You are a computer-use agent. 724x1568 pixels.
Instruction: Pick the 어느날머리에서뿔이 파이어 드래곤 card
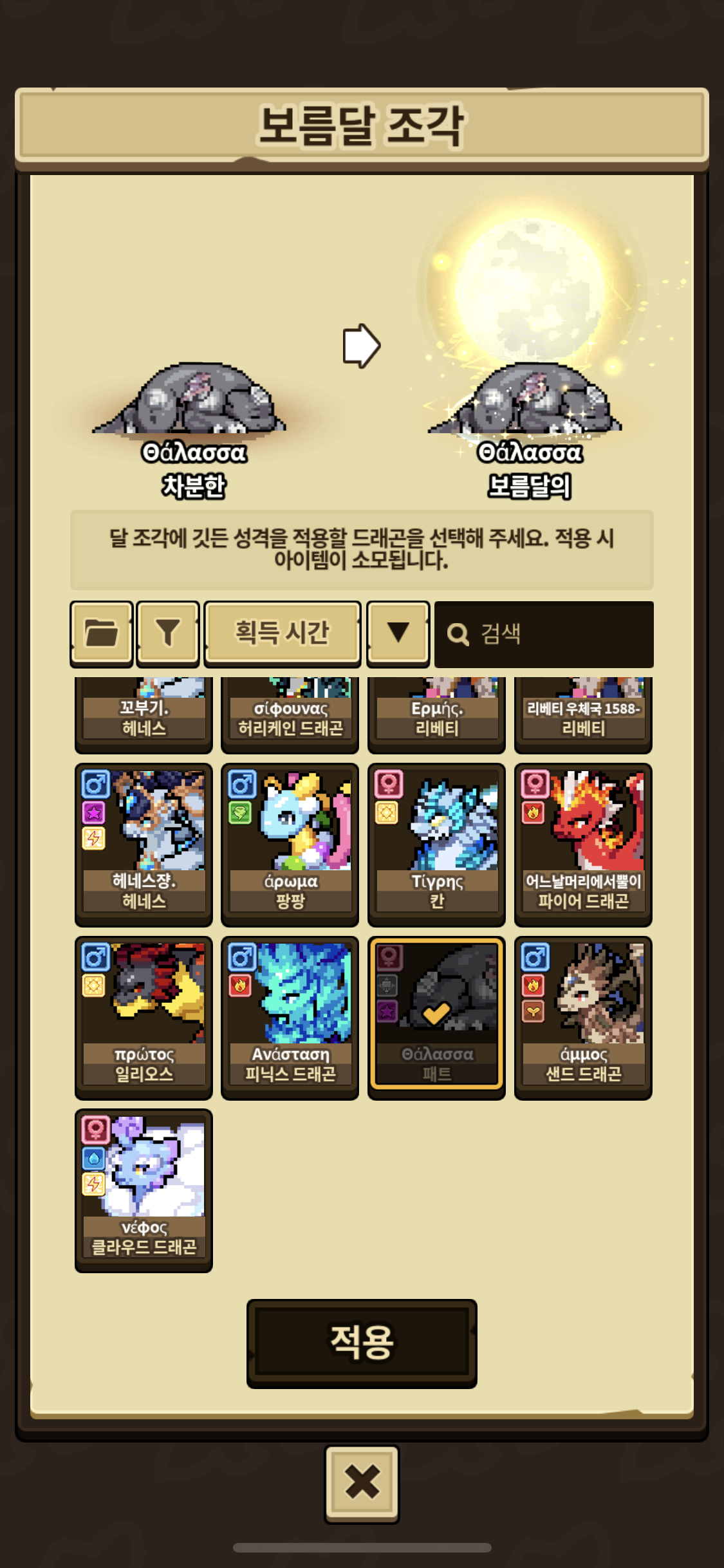(x=583, y=845)
